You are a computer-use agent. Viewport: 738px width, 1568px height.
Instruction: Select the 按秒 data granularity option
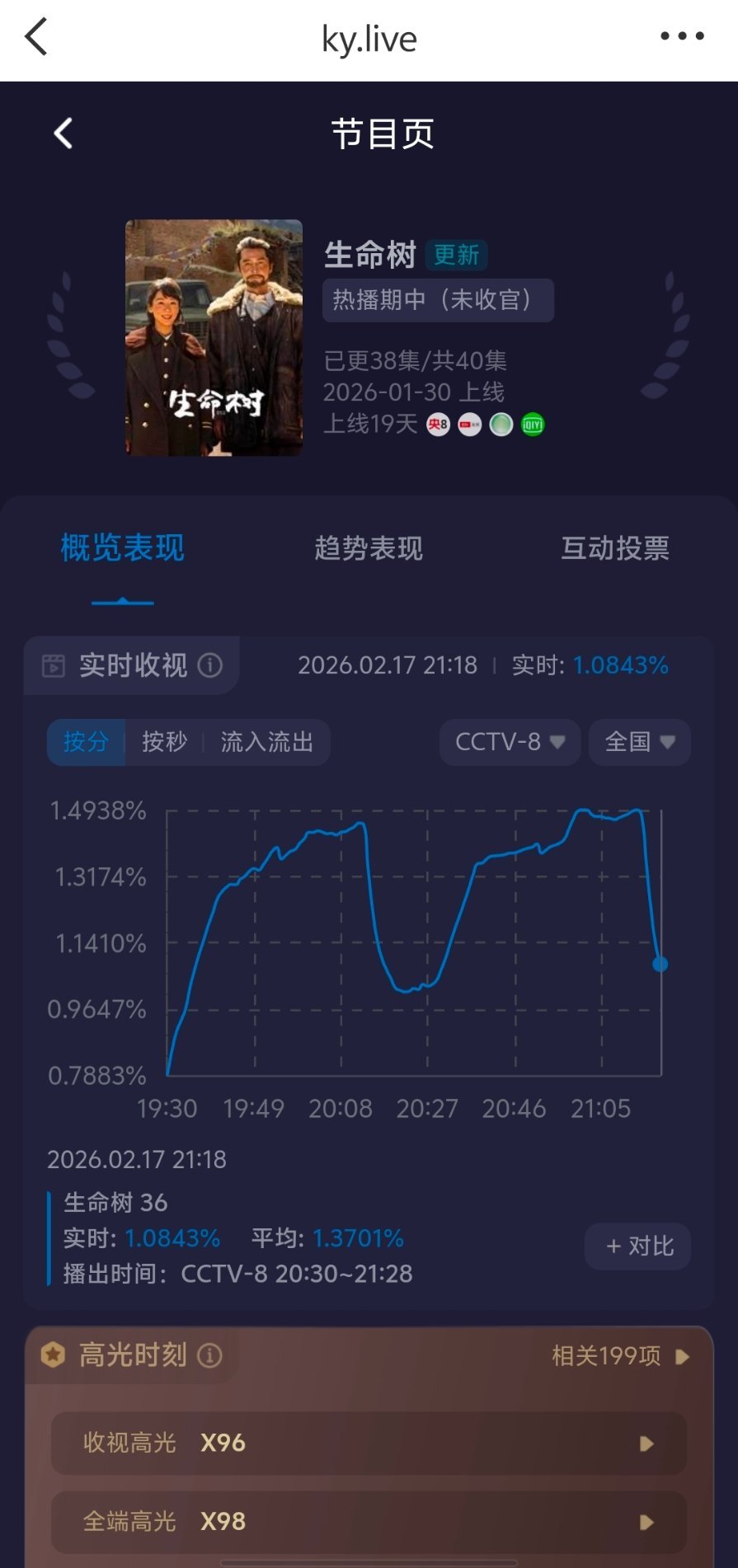[162, 742]
